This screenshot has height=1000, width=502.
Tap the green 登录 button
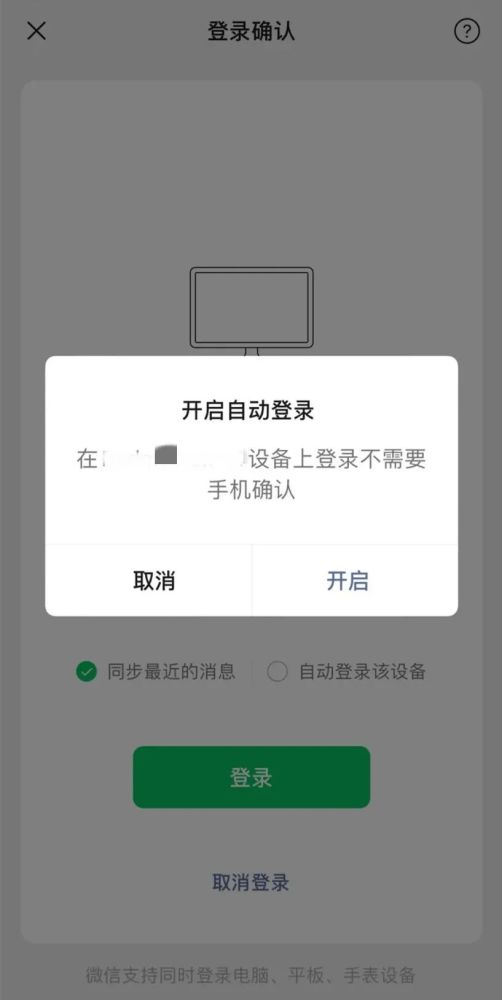251,777
